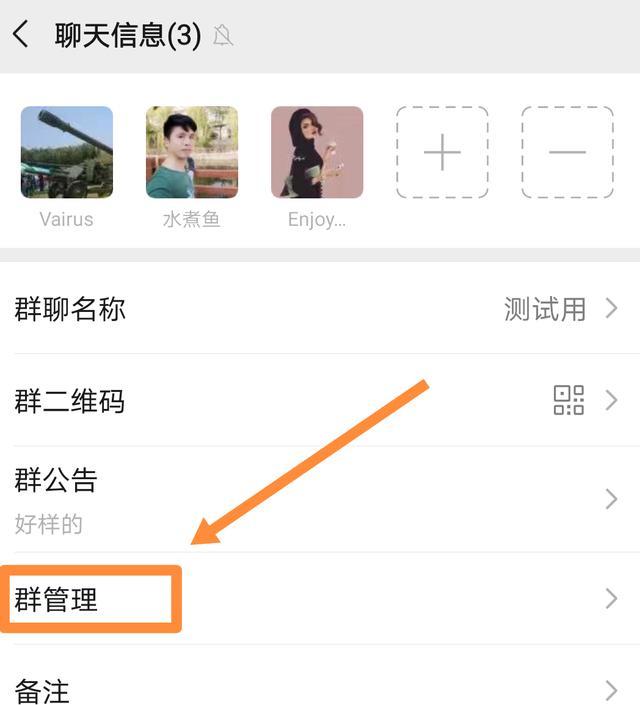Image resolution: width=640 pixels, height=705 pixels.
Task: Add a new member with the plus button
Action: pyautogui.click(x=442, y=153)
